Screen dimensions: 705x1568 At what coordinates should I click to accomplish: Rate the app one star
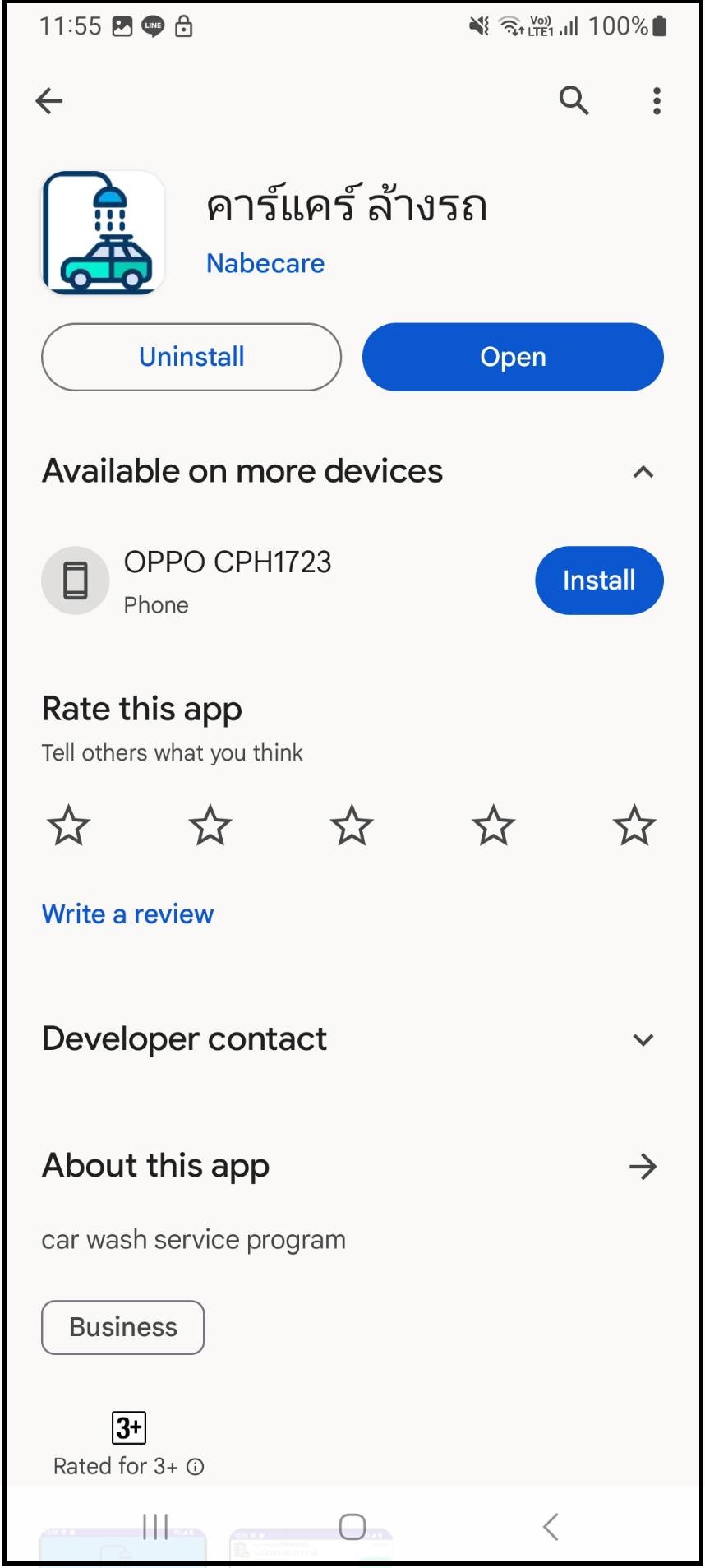[69, 826]
